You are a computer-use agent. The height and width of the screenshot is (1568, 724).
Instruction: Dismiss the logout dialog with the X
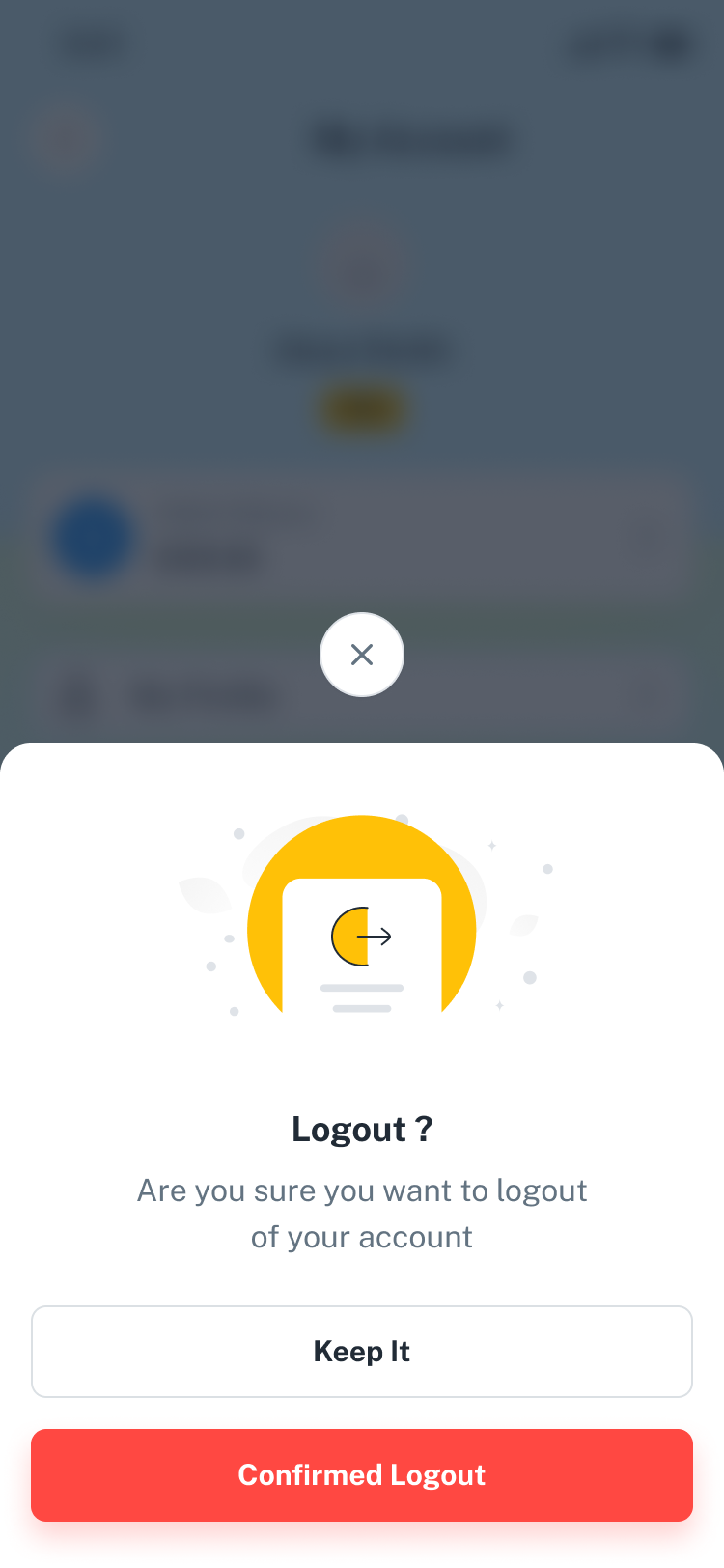pyautogui.click(x=362, y=655)
